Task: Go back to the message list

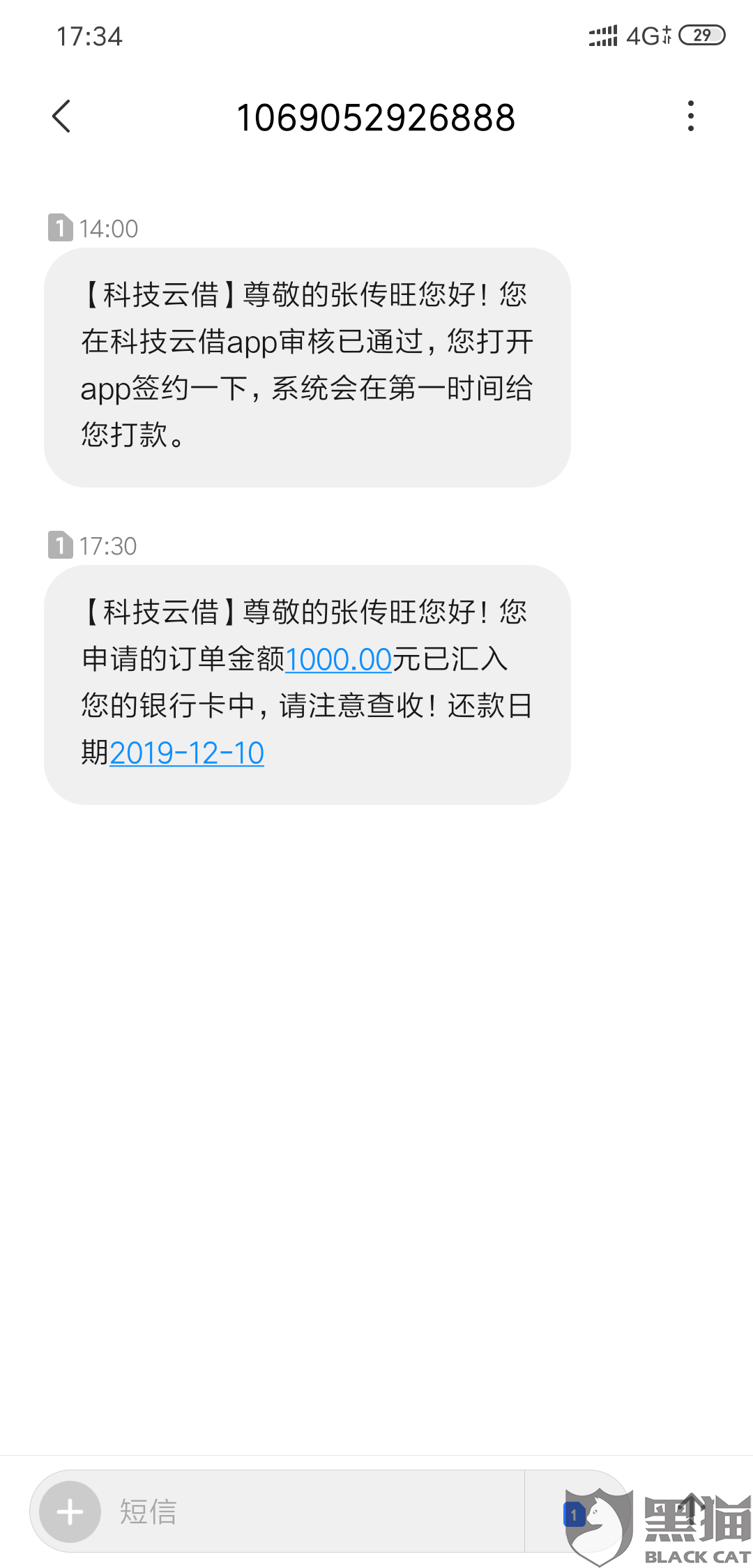Action: click(61, 116)
